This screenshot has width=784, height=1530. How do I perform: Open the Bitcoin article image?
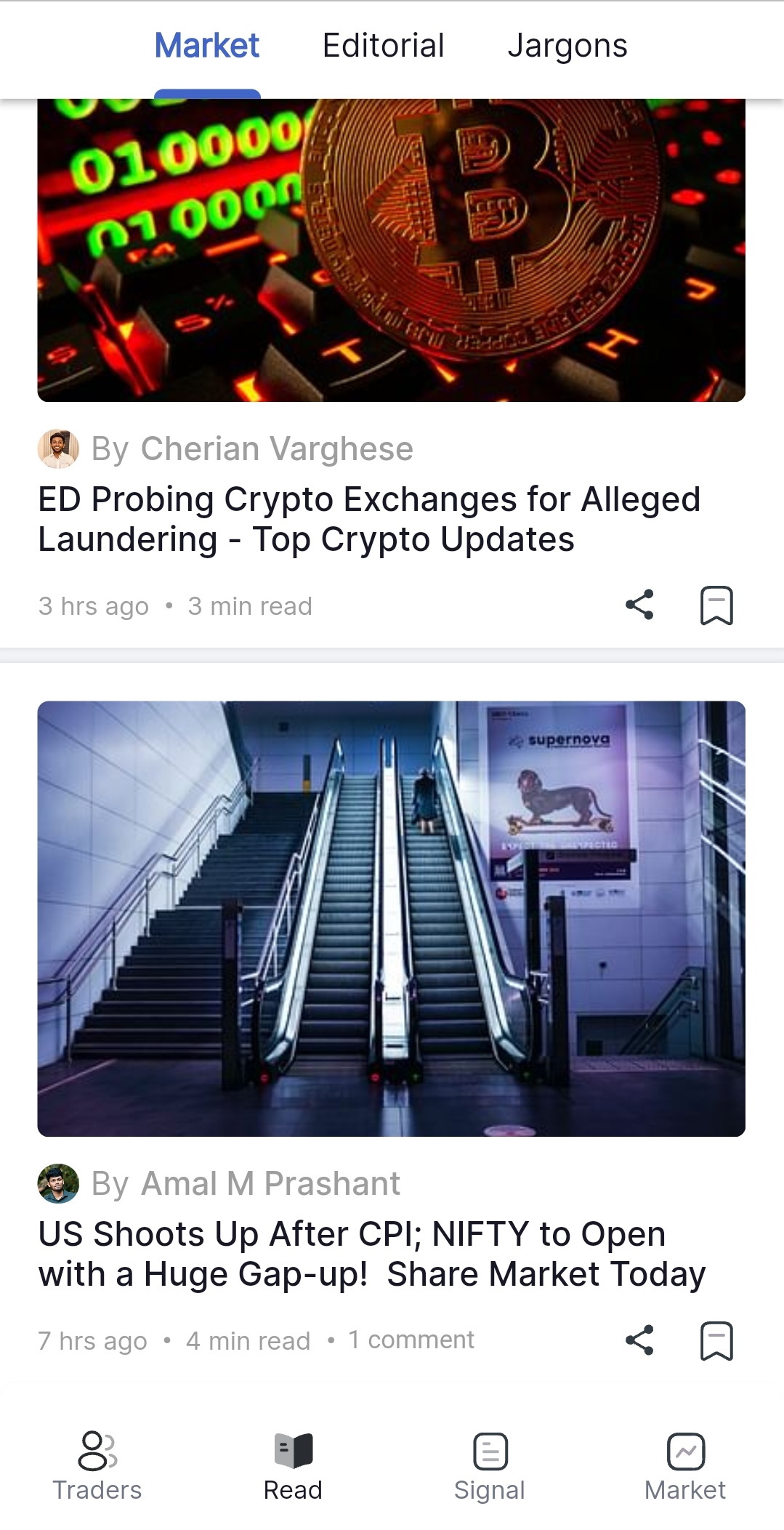[x=391, y=249]
